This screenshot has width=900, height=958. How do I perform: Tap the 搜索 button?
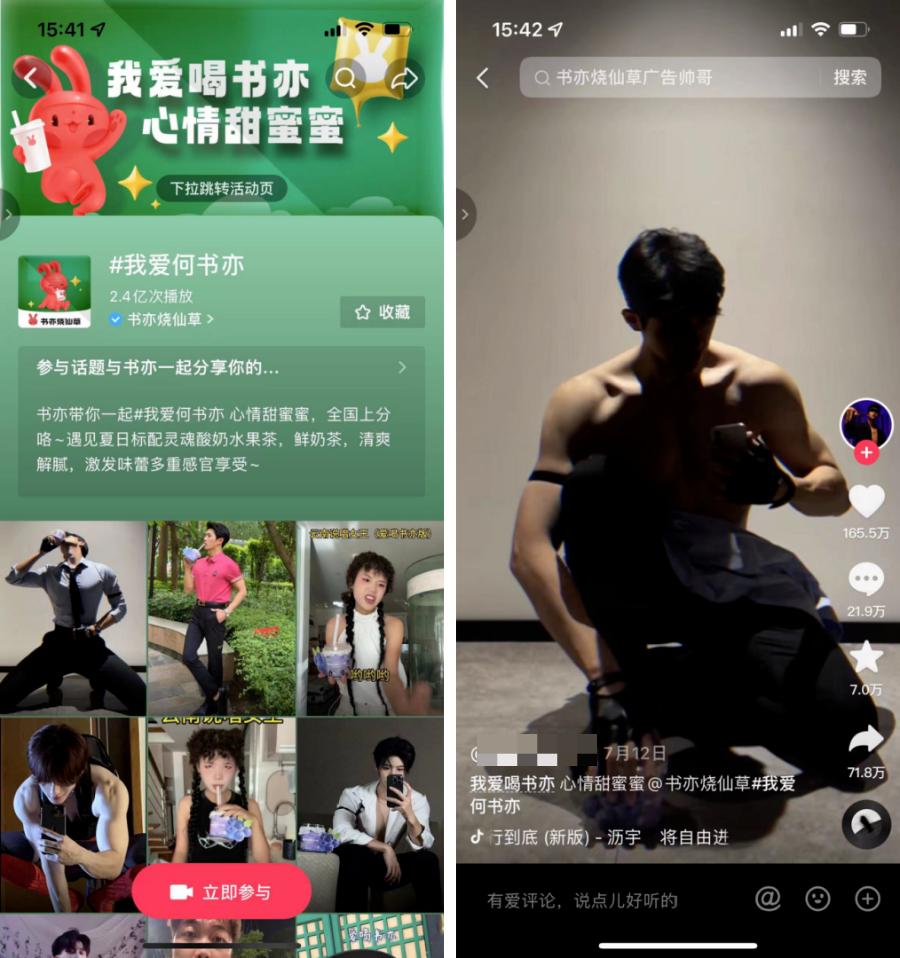coord(850,77)
